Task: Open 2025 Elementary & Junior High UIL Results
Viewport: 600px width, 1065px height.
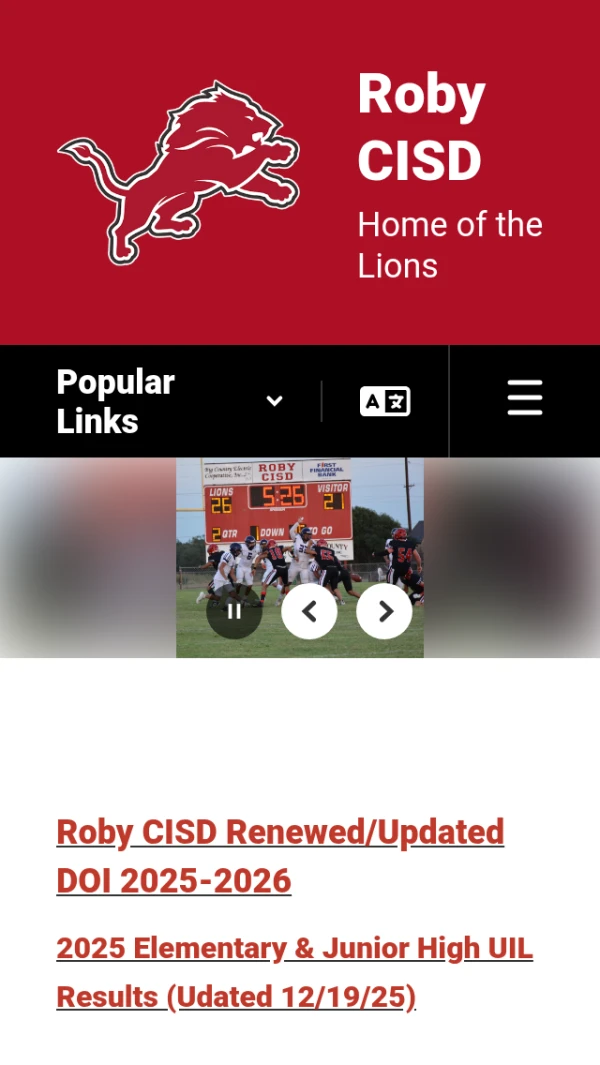Action: point(294,971)
